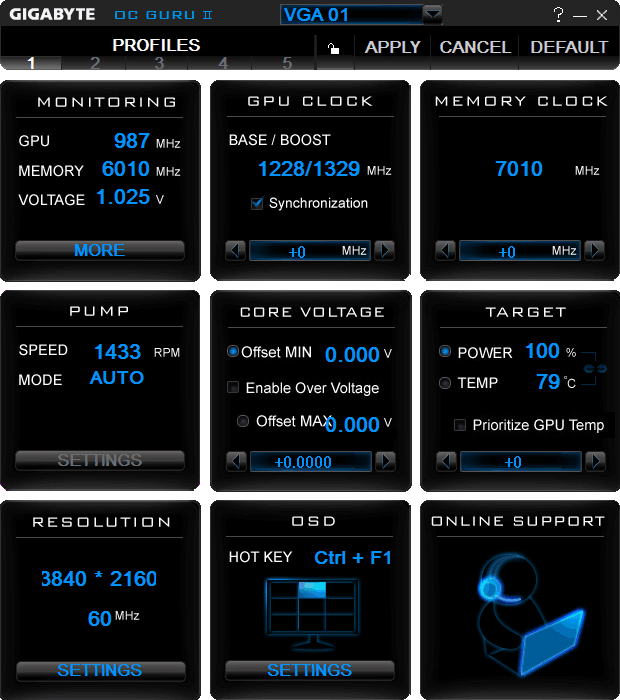Screen dimensions: 620x700
Task: Enable Prioritize GPU Temp checkbox
Action: [x=460, y=425]
